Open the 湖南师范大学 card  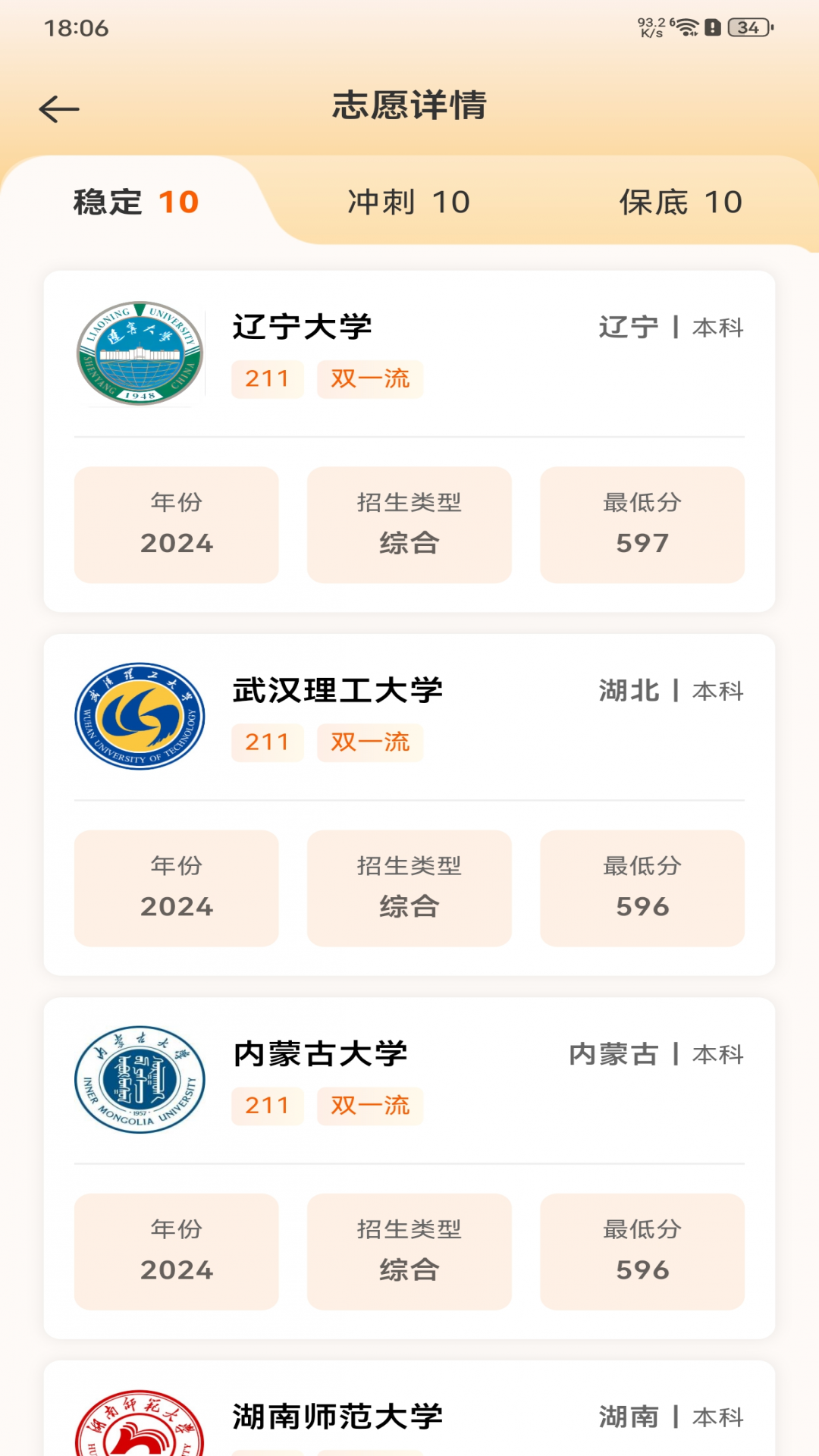[x=409, y=1408]
